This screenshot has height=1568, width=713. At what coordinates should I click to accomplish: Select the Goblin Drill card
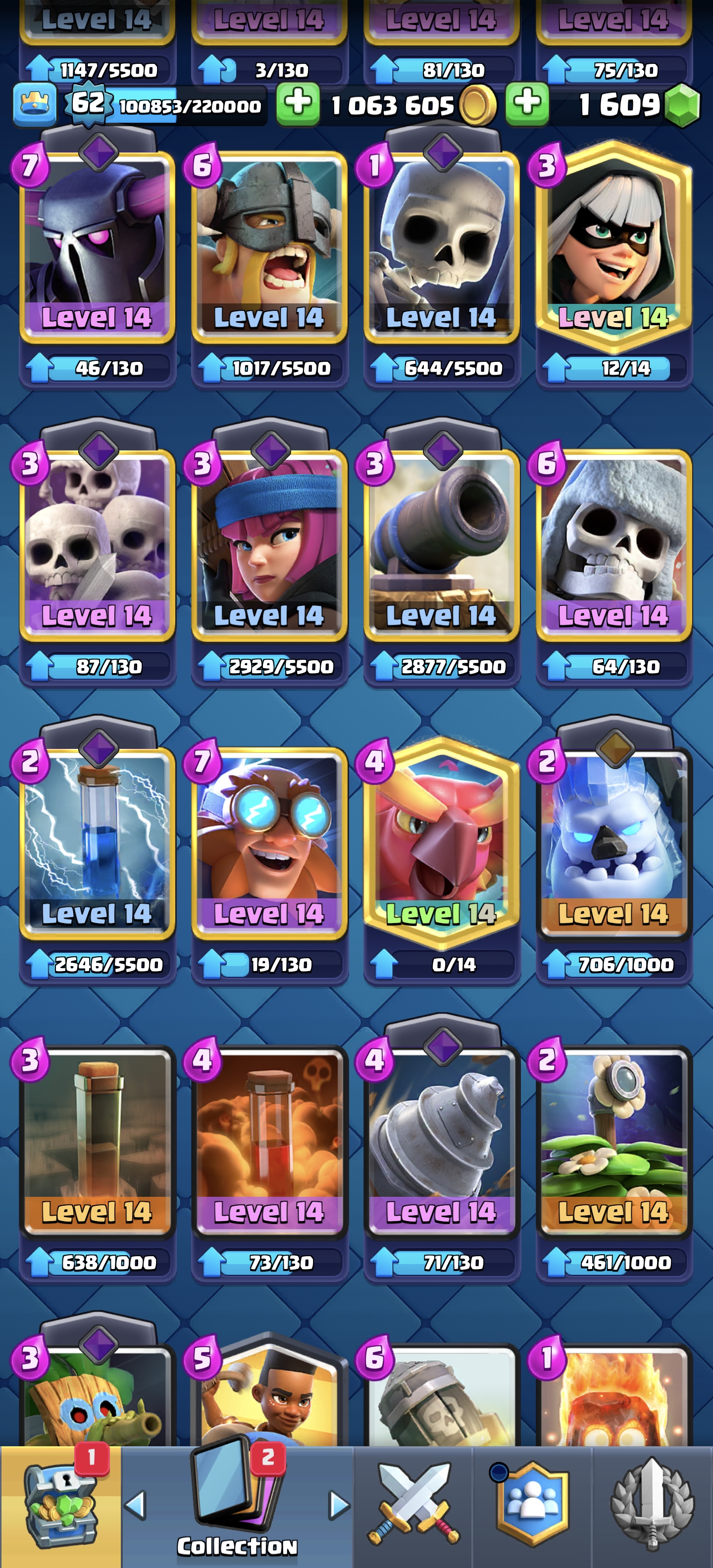[442, 1138]
